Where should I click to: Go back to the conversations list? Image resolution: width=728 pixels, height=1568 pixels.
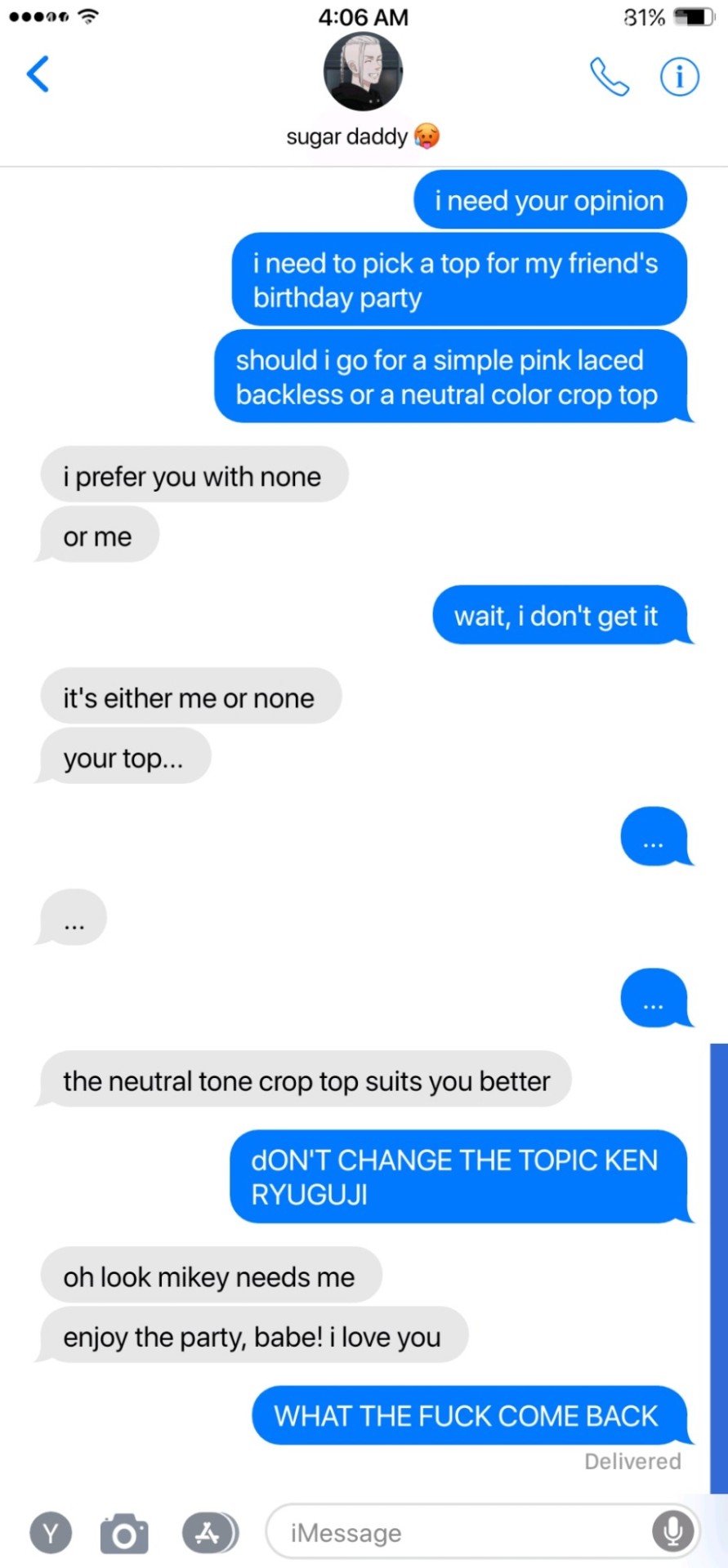[38, 74]
